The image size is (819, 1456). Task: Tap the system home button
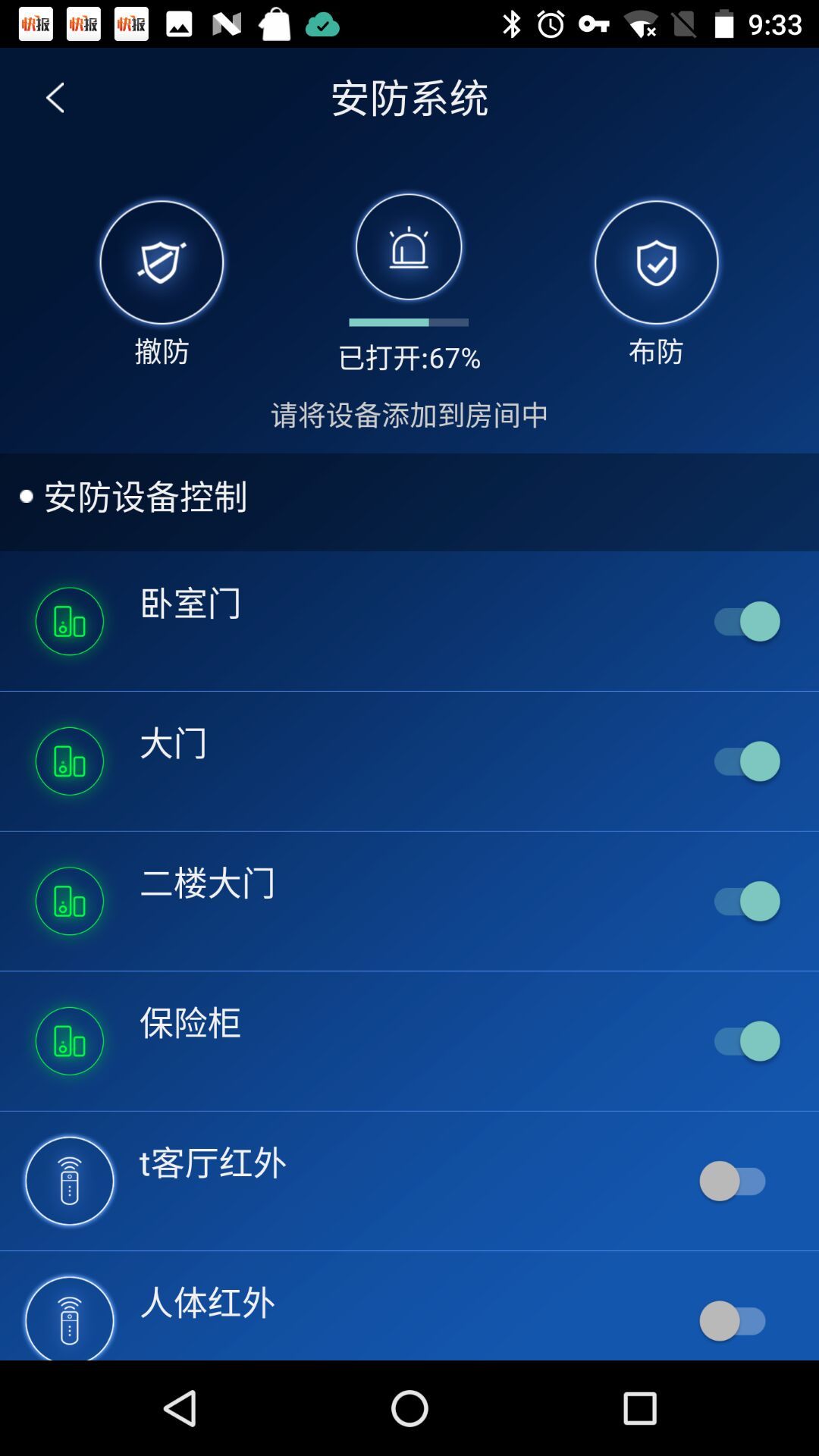point(409,1408)
